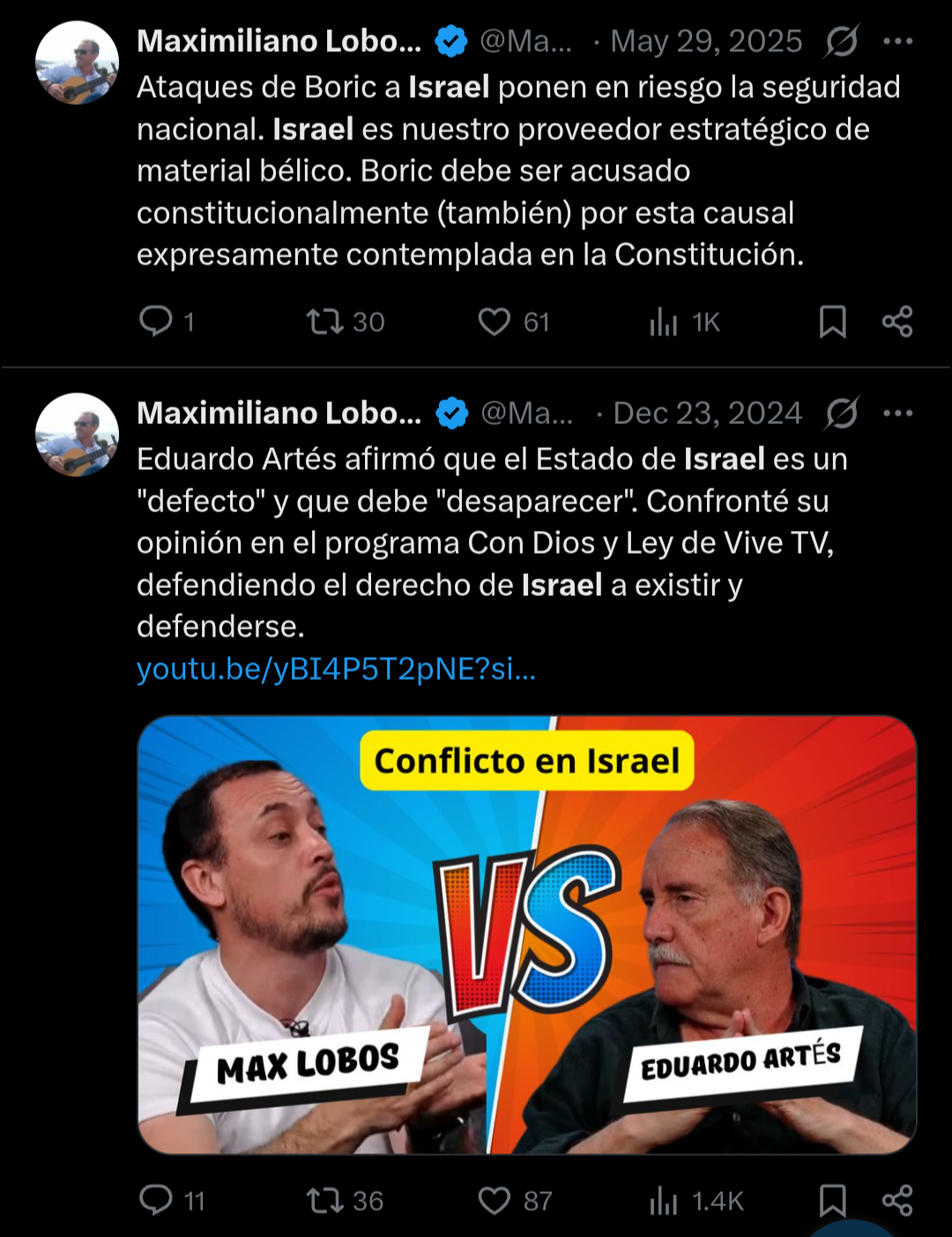This screenshot has height=1237, width=952.
Task: Open overflow menu on Dec 23, 2024 tweet
Action: click(897, 414)
